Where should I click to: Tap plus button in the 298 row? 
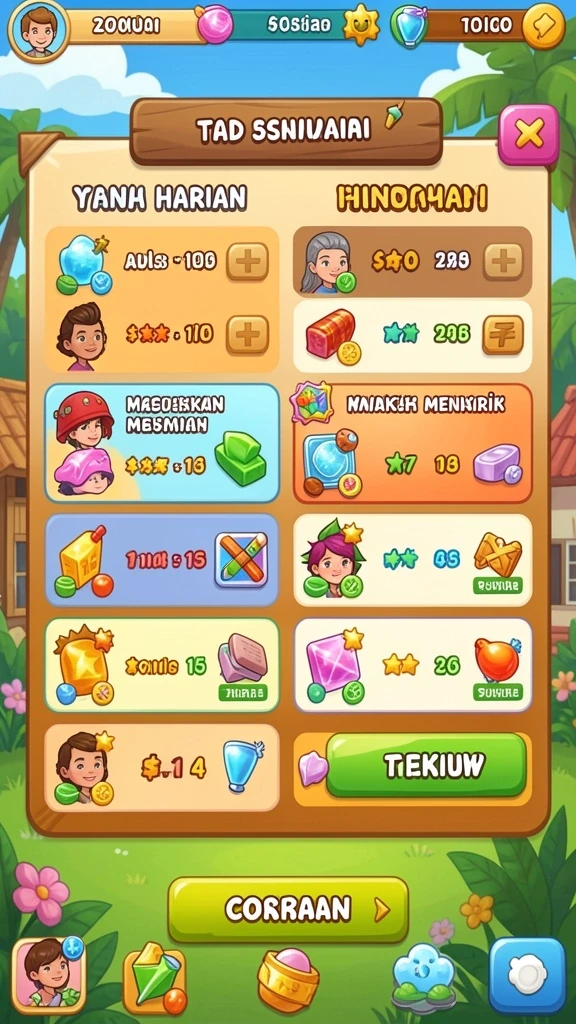coord(503,261)
